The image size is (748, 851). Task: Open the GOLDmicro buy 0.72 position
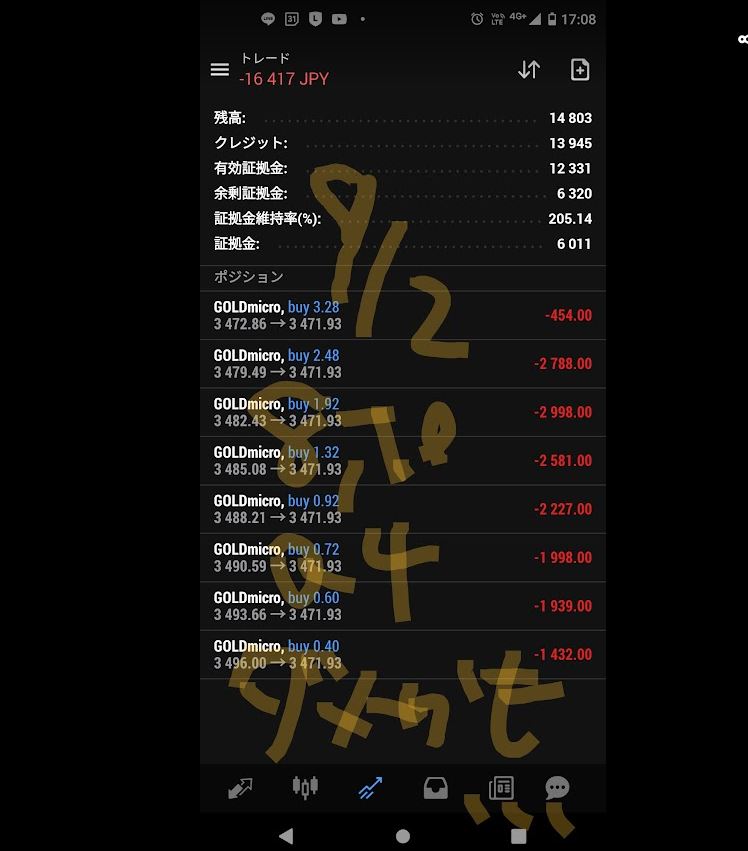pyautogui.click(x=402, y=557)
